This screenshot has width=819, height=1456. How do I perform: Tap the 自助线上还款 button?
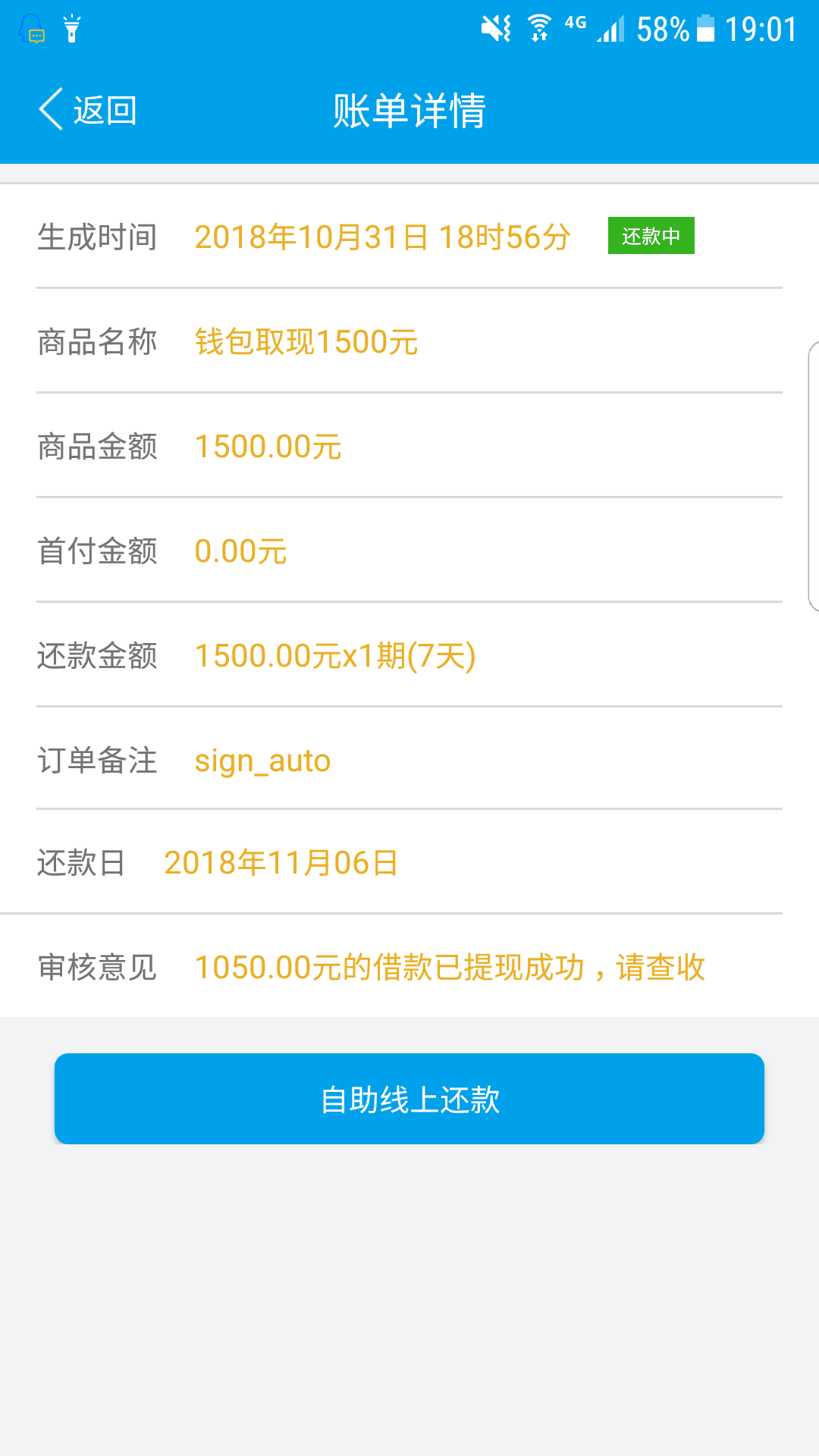tap(409, 1098)
